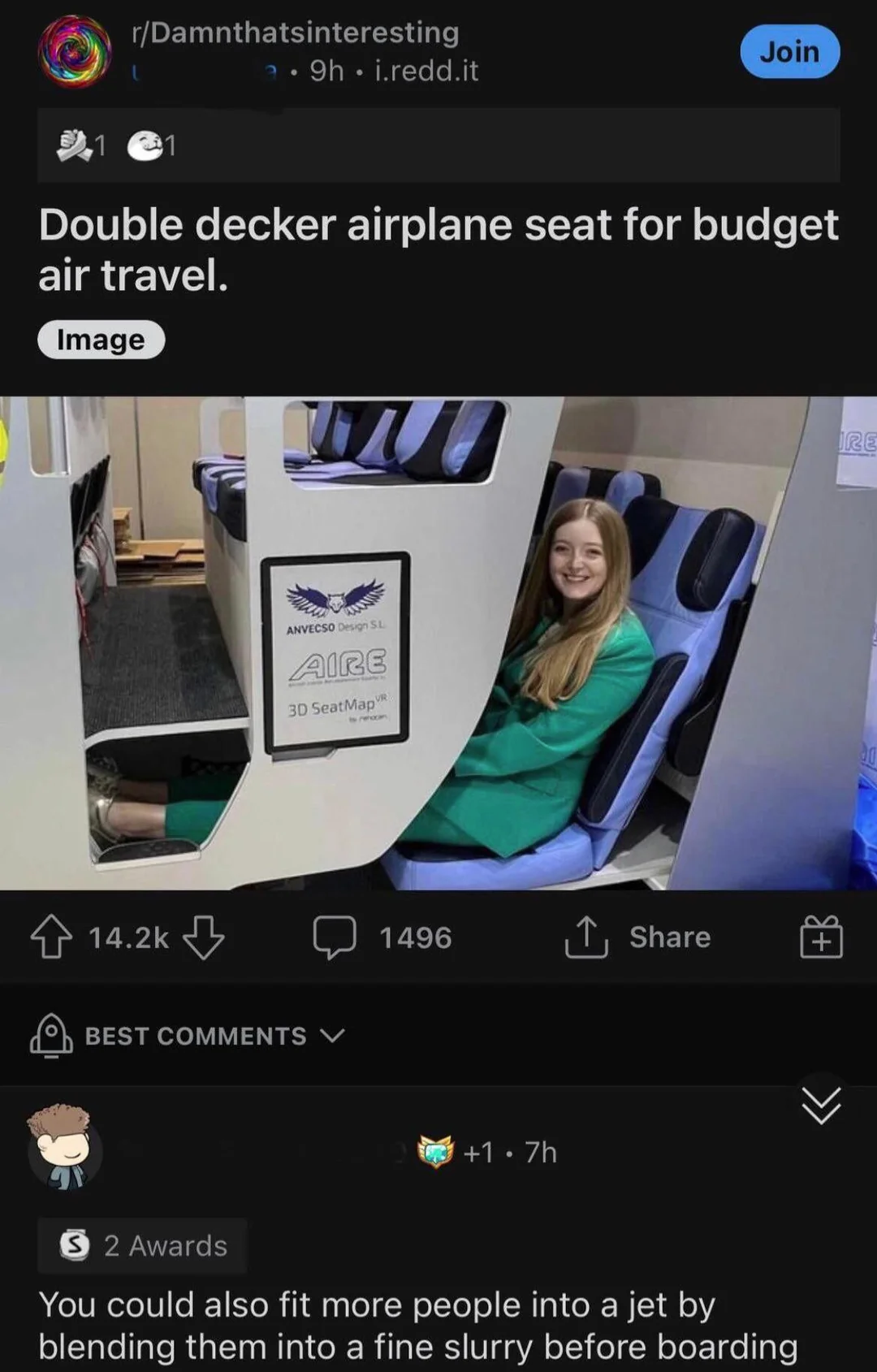The width and height of the screenshot is (877, 1372).
Task: Give an award to the post
Action: tap(821, 937)
